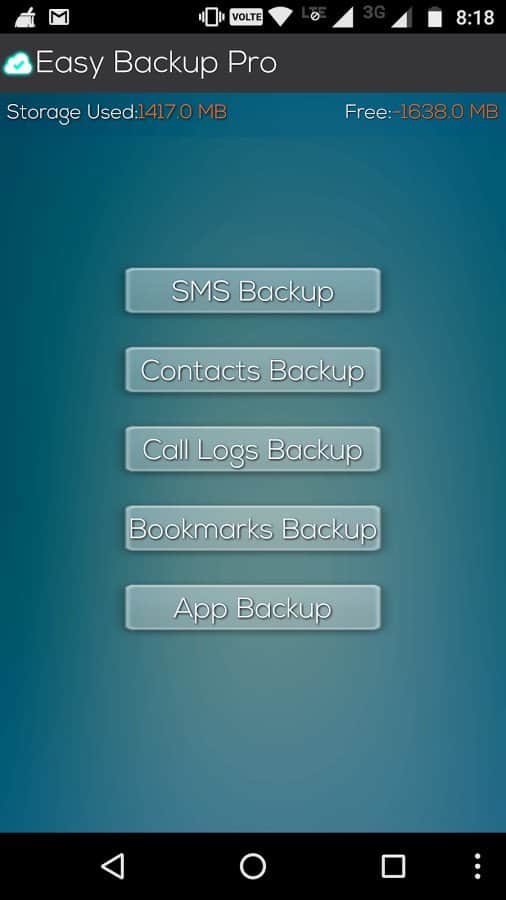Tap the App Backup button
The image size is (506, 900).
252,608
